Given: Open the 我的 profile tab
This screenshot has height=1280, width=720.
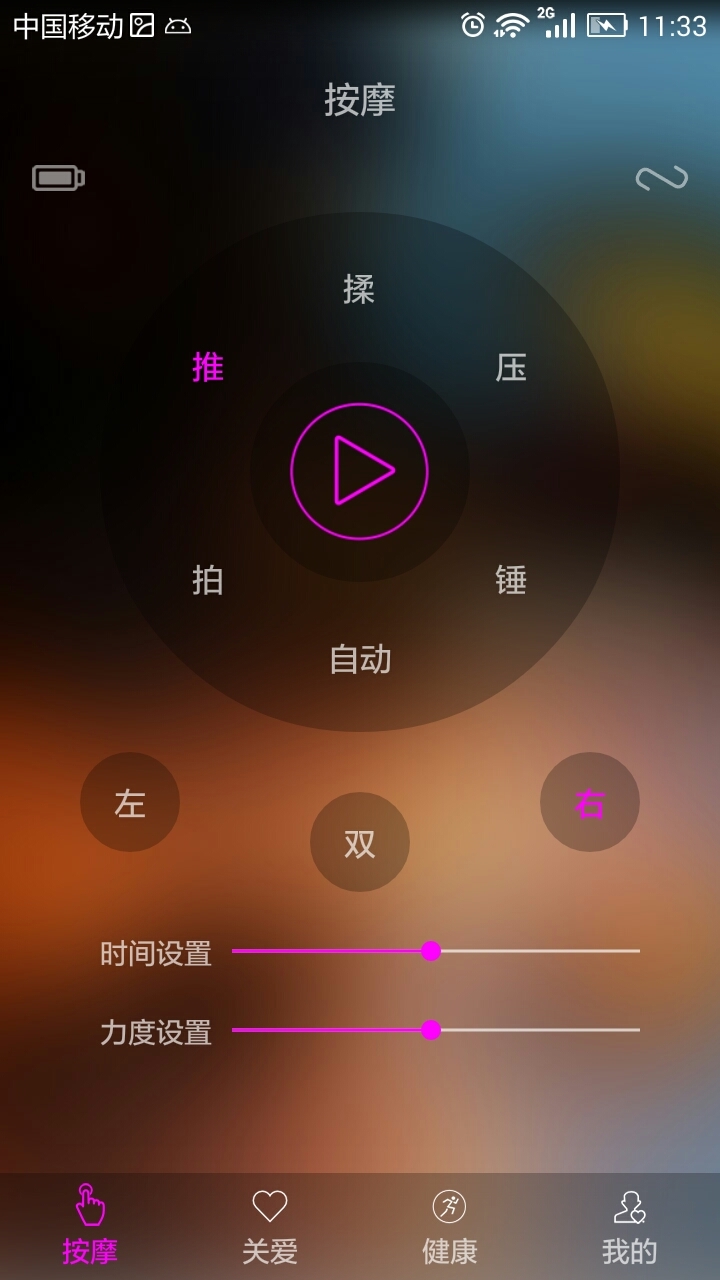Looking at the screenshot, I should [630, 1226].
